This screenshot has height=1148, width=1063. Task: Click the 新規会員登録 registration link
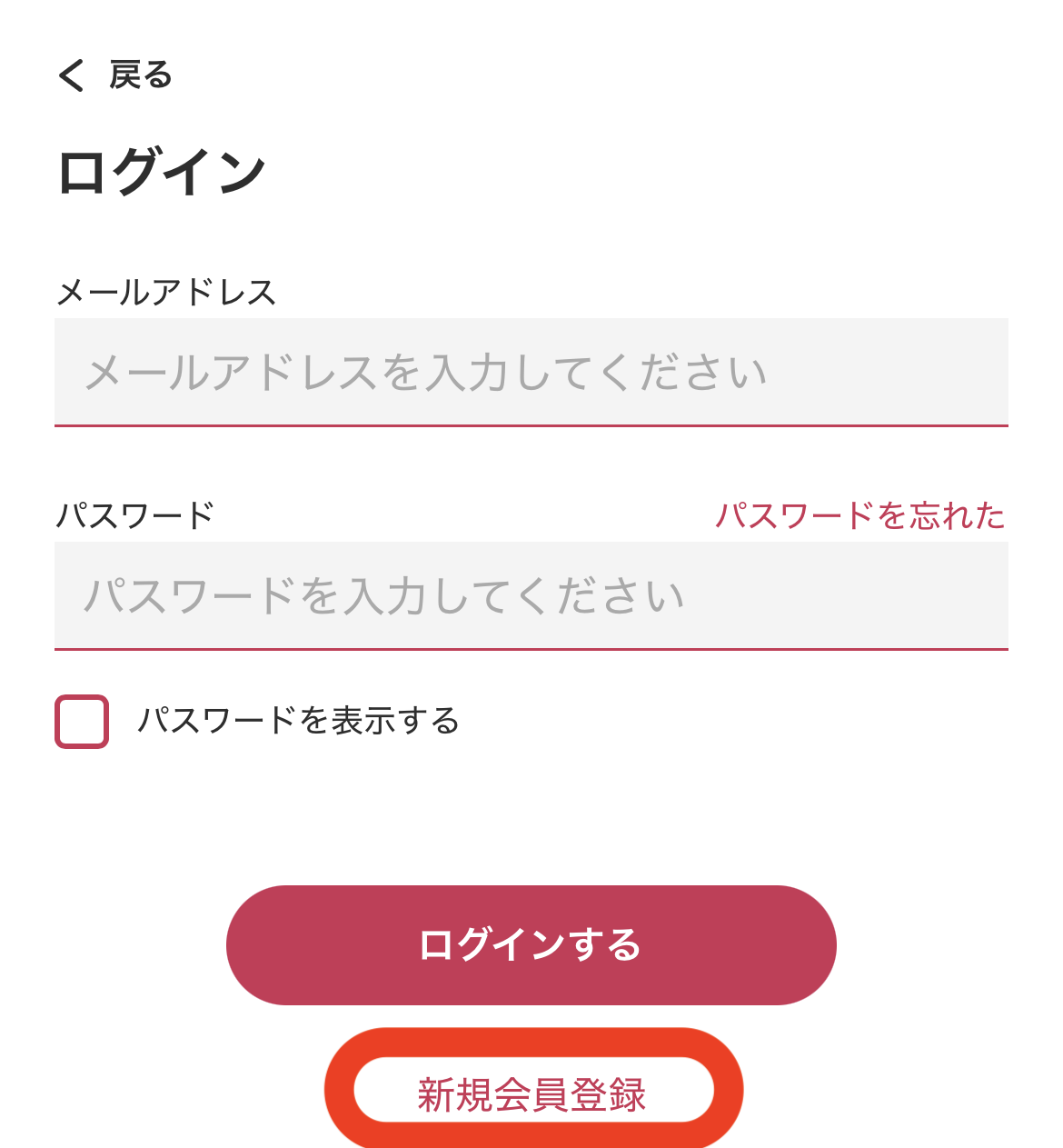(531, 1096)
